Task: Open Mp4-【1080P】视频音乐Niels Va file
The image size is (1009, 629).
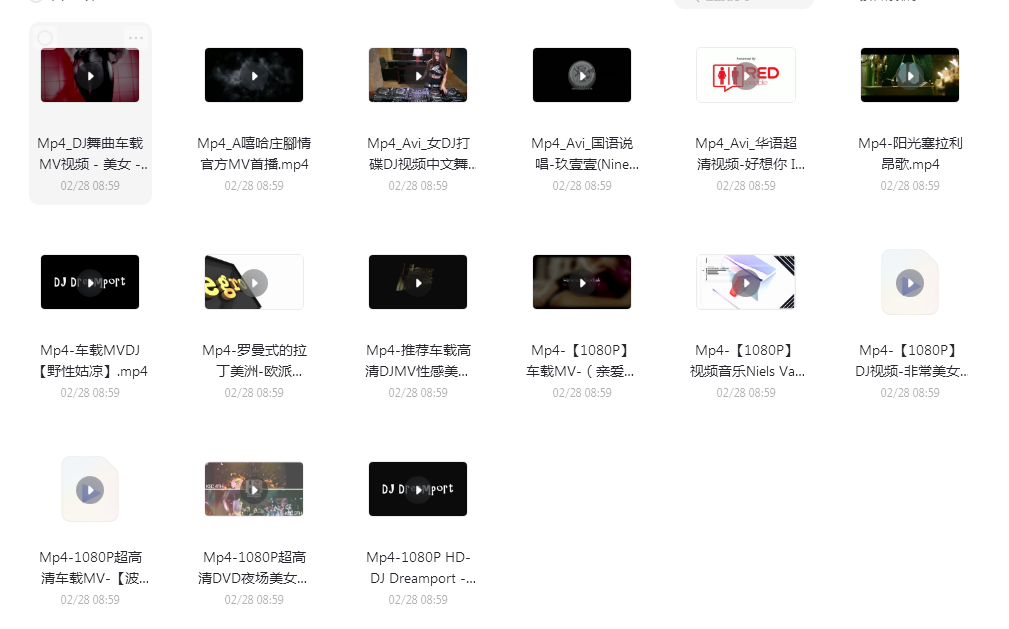Action: pyautogui.click(x=746, y=282)
